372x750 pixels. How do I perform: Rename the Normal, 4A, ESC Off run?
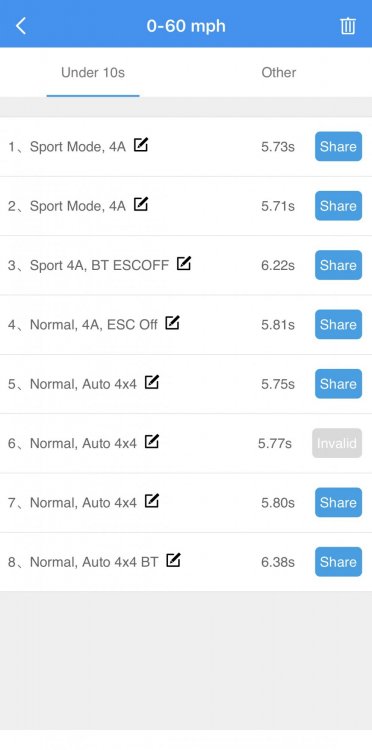pyautogui.click(x=172, y=322)
